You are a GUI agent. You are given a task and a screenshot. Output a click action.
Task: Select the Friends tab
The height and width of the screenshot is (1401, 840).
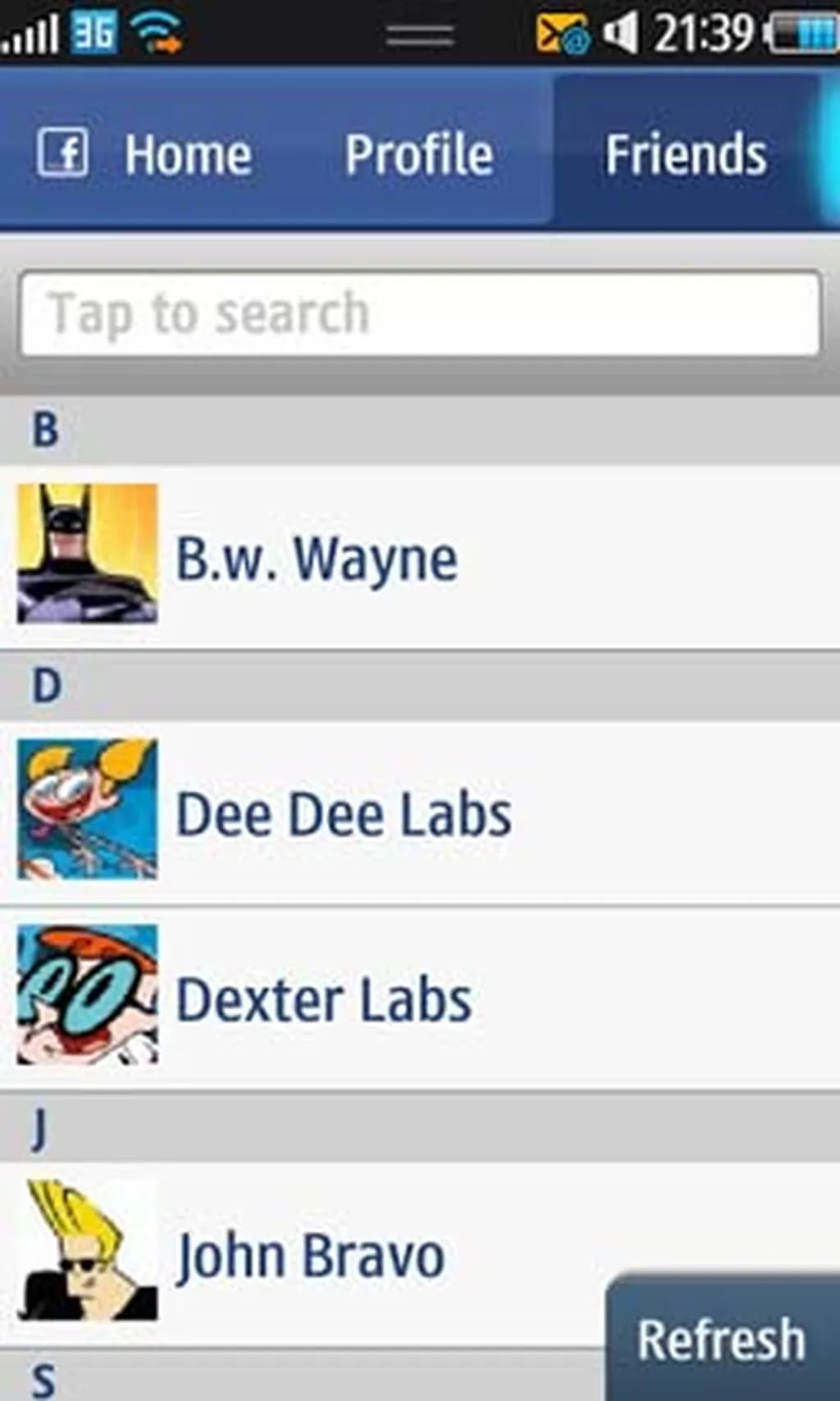(686, 154)
